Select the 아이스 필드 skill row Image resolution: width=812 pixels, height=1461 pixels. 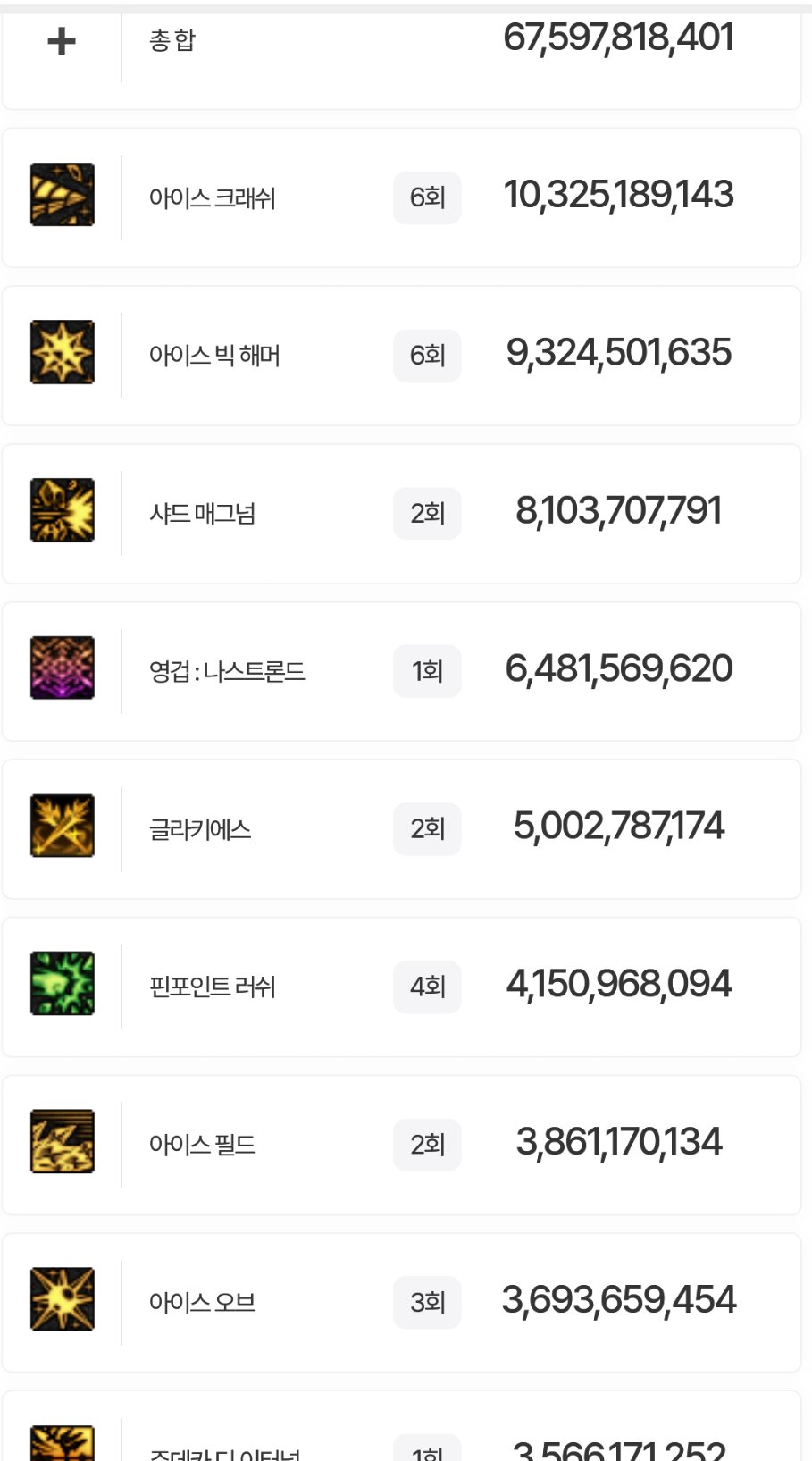coord(401,1144)
